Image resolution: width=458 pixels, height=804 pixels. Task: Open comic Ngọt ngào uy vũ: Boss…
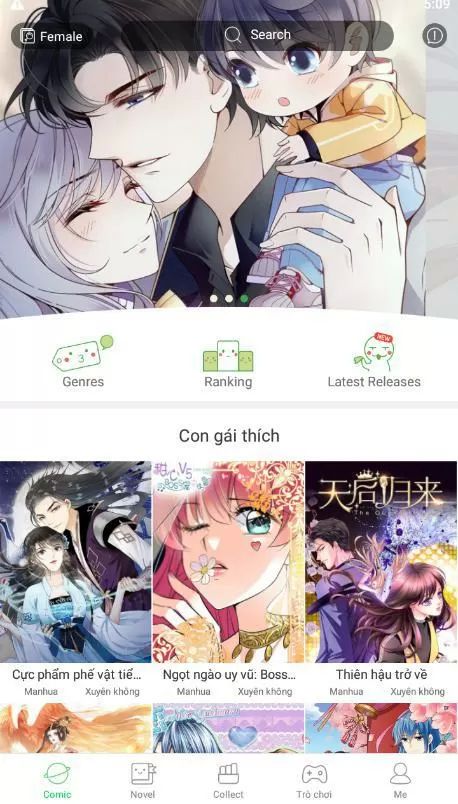point(229,579)
